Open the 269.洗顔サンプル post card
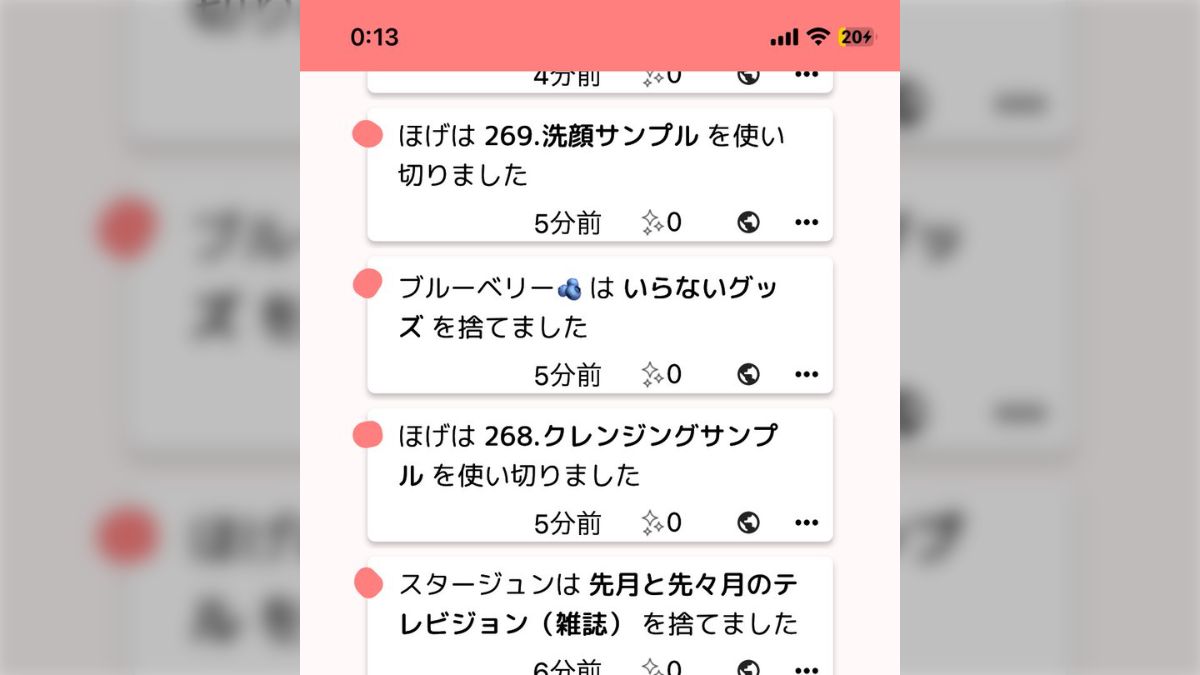Image resolution: width=1200 pixels, height=675 pixels. coord(592,156)
